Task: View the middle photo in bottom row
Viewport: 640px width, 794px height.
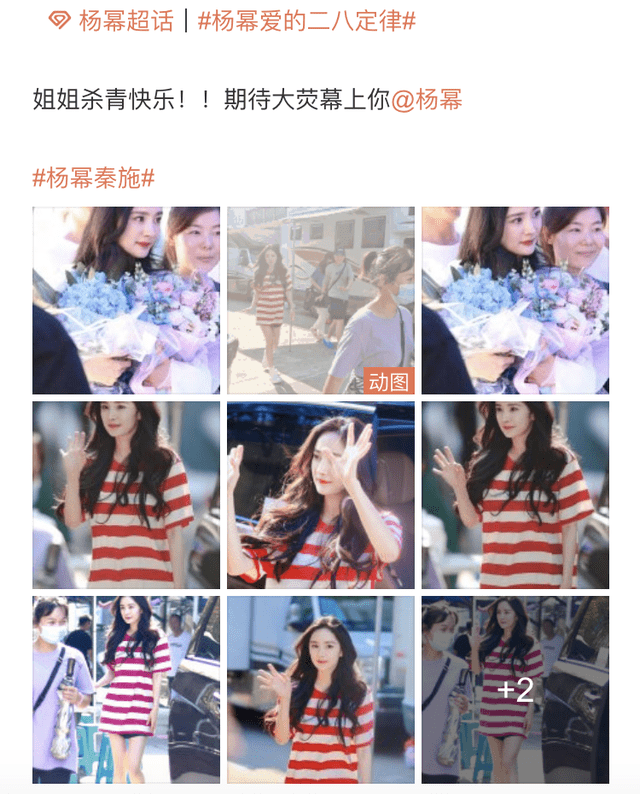Action: [320, 689]
